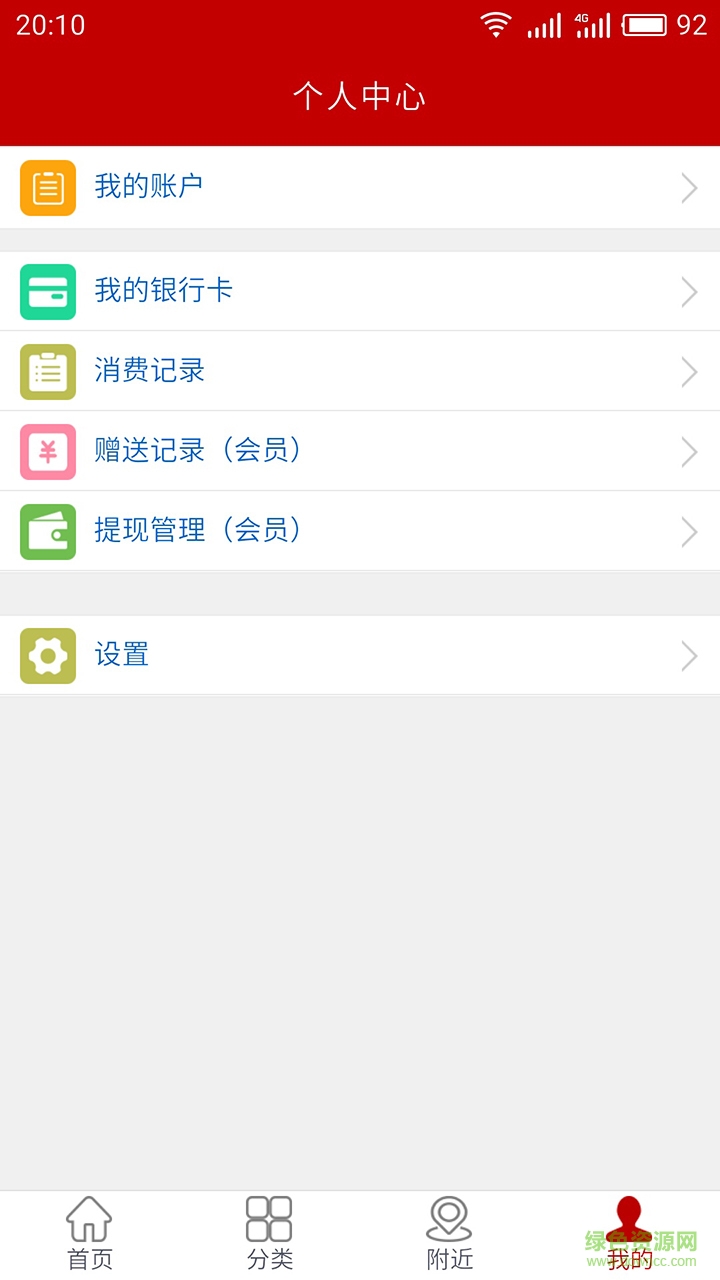Switch to the 附近 tab
Image resolution: width=720 pixels, height=1280 pixels.
[450, 1234]
